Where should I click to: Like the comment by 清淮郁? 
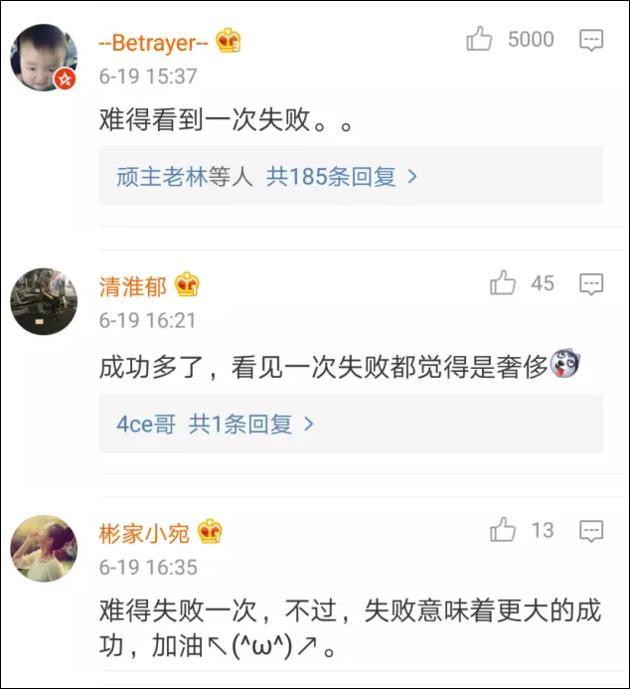(x=503, y=284)
